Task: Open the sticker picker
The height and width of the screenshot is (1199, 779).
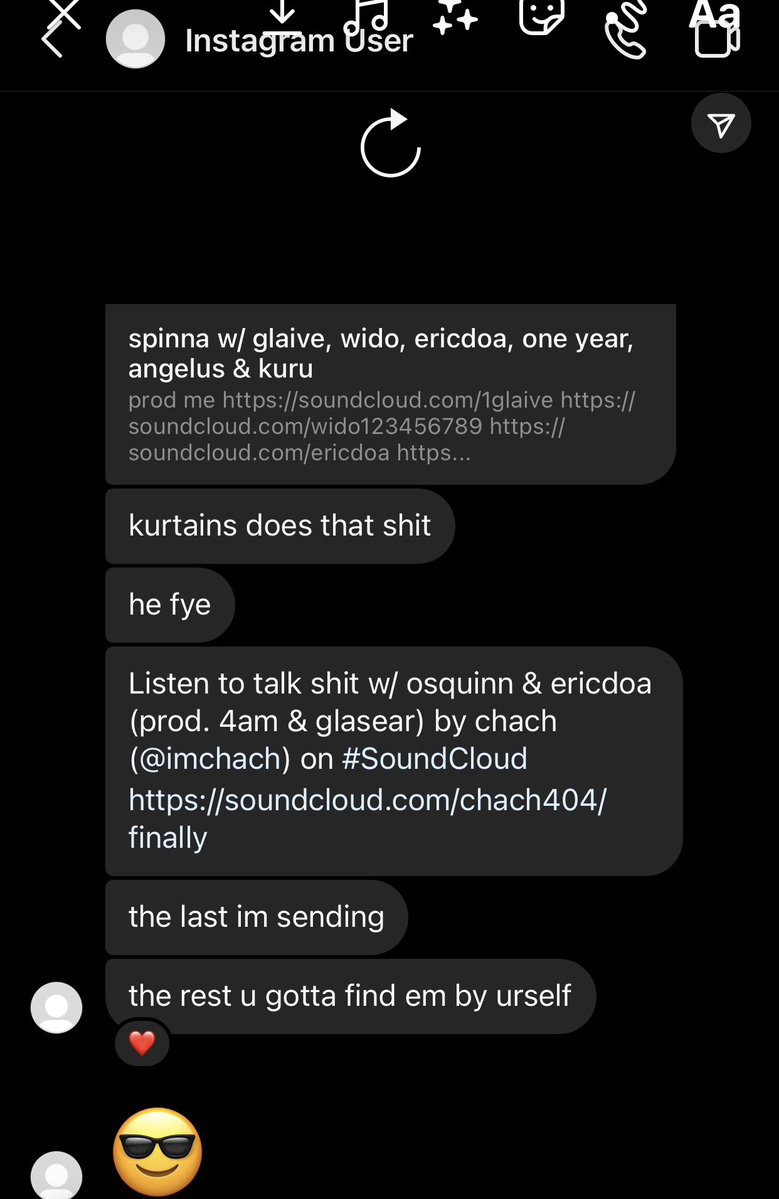Action: [x=541, y=14]
